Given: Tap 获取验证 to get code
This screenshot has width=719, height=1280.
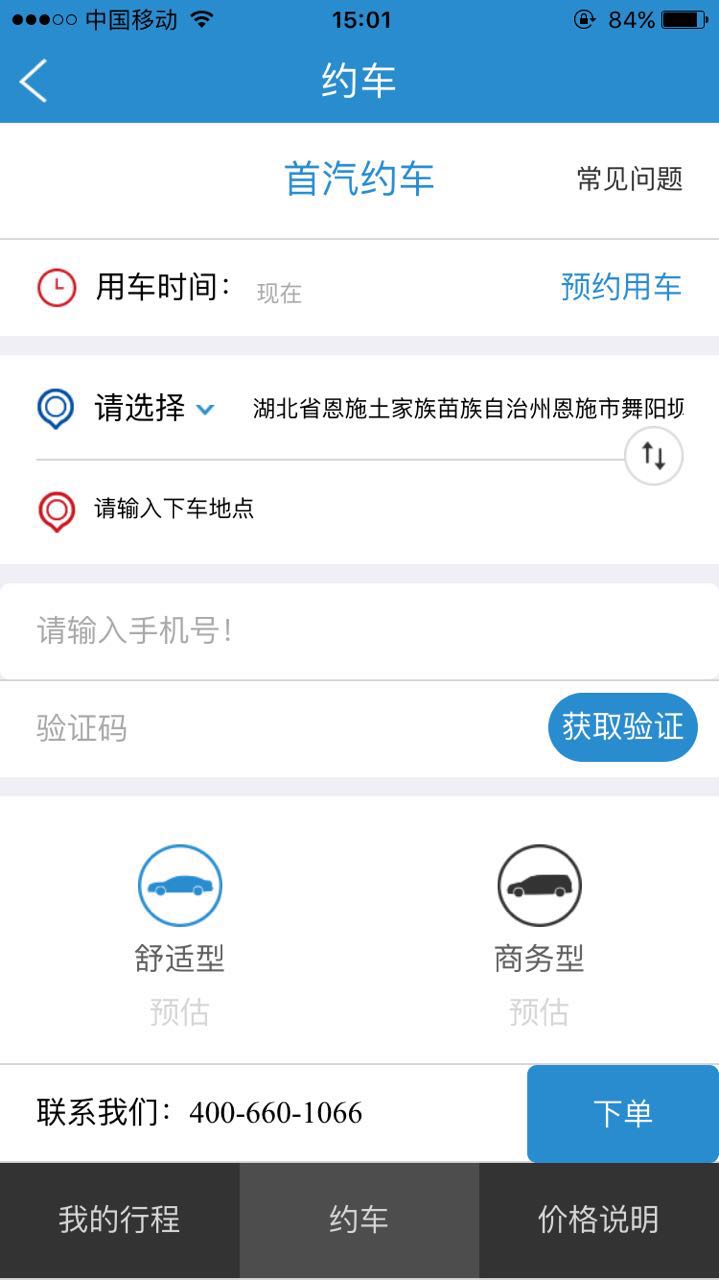Looking at the screenshot, I should coord(622,727).
